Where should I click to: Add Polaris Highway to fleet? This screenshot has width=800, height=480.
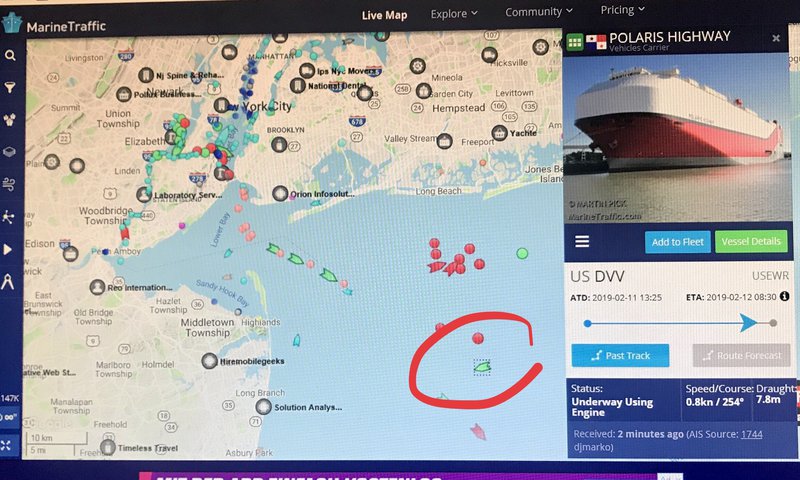tap(677, 242)
